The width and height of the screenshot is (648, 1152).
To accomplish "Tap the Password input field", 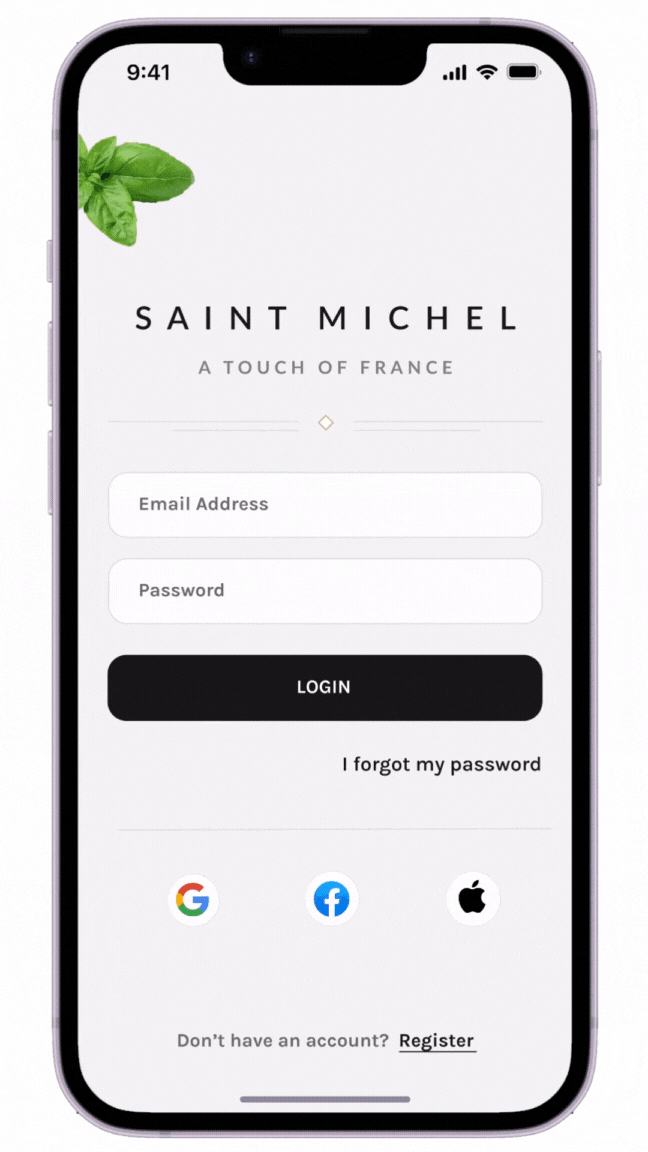I will pos(324,591).
